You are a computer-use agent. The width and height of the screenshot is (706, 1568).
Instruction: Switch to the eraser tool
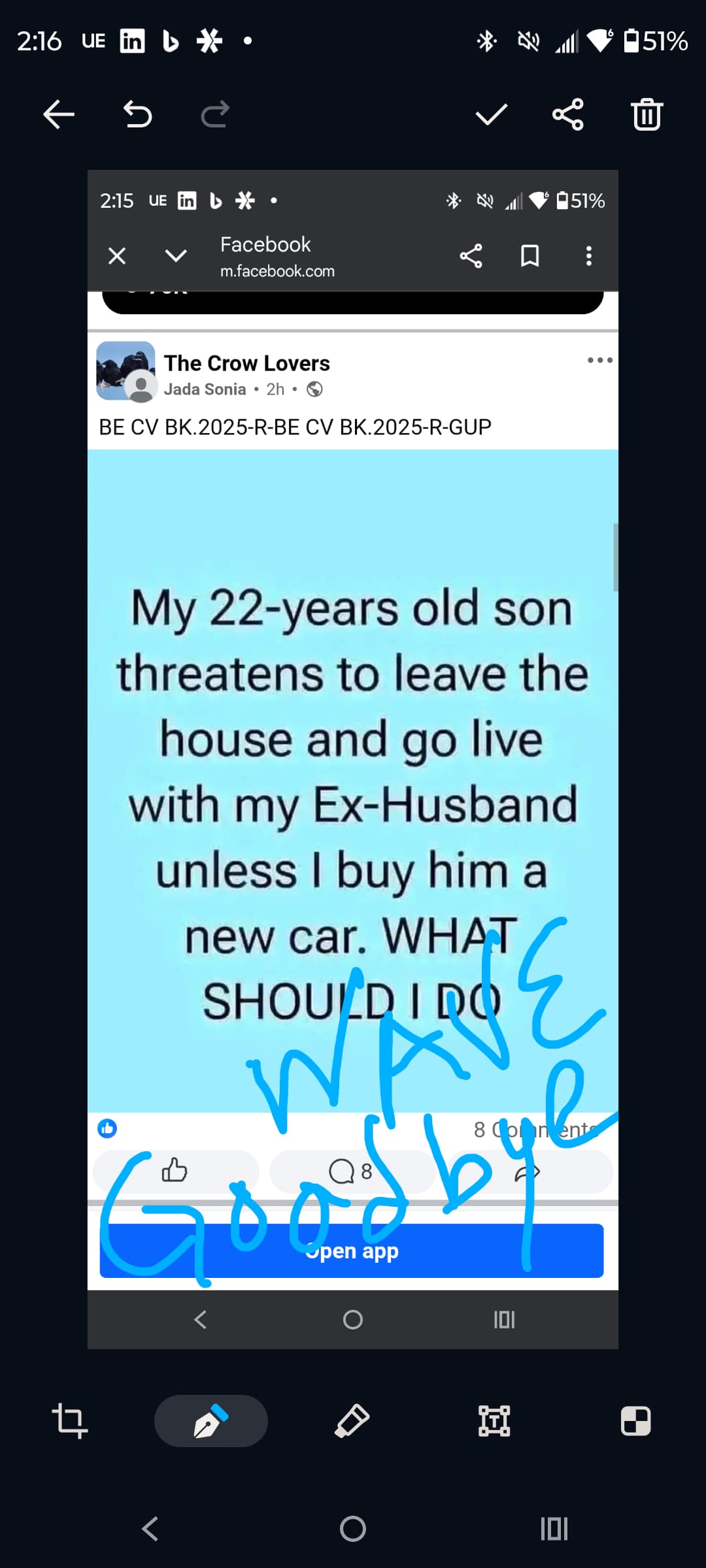(352, 1420)
